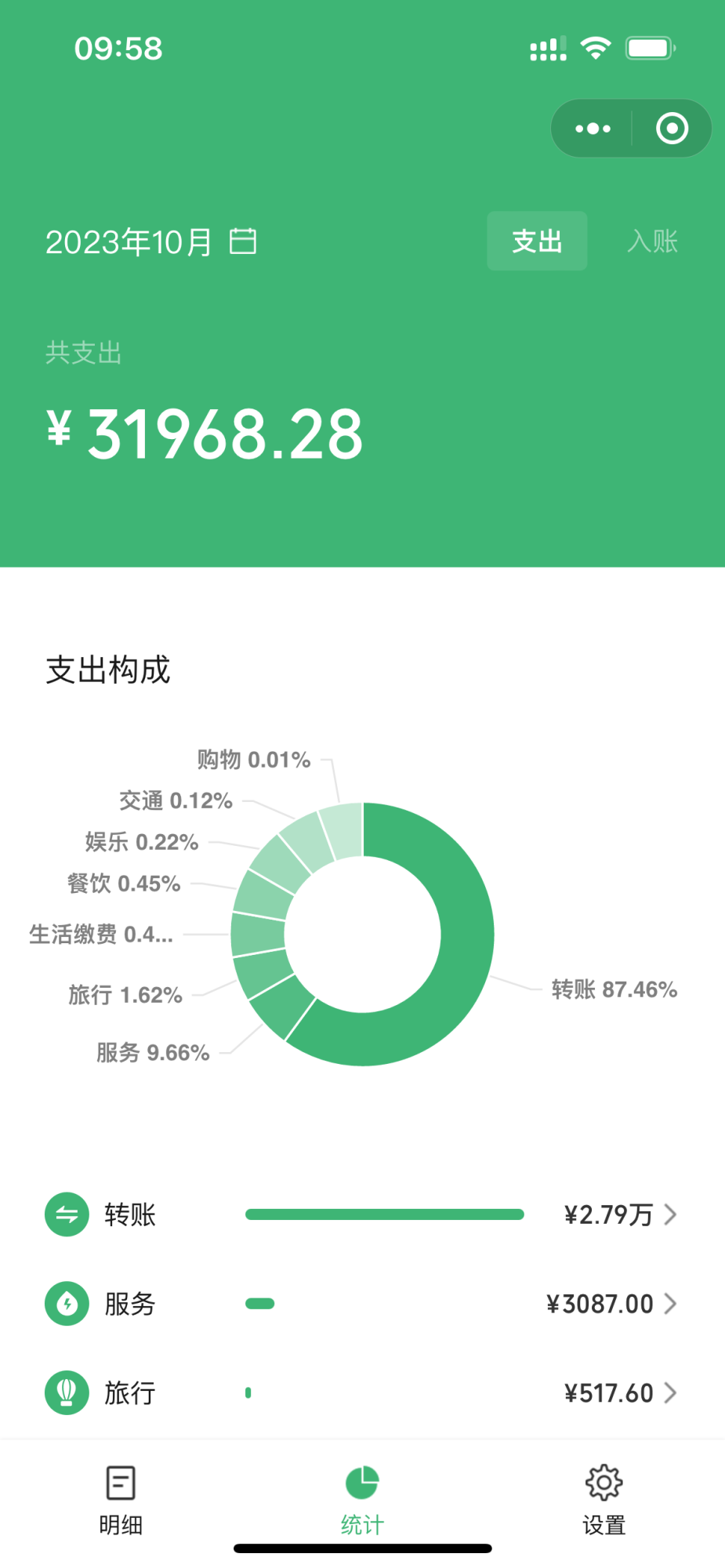Select the 支出 segment
The width and height of the screenshot is (725, 1568).
click(537, 241)
